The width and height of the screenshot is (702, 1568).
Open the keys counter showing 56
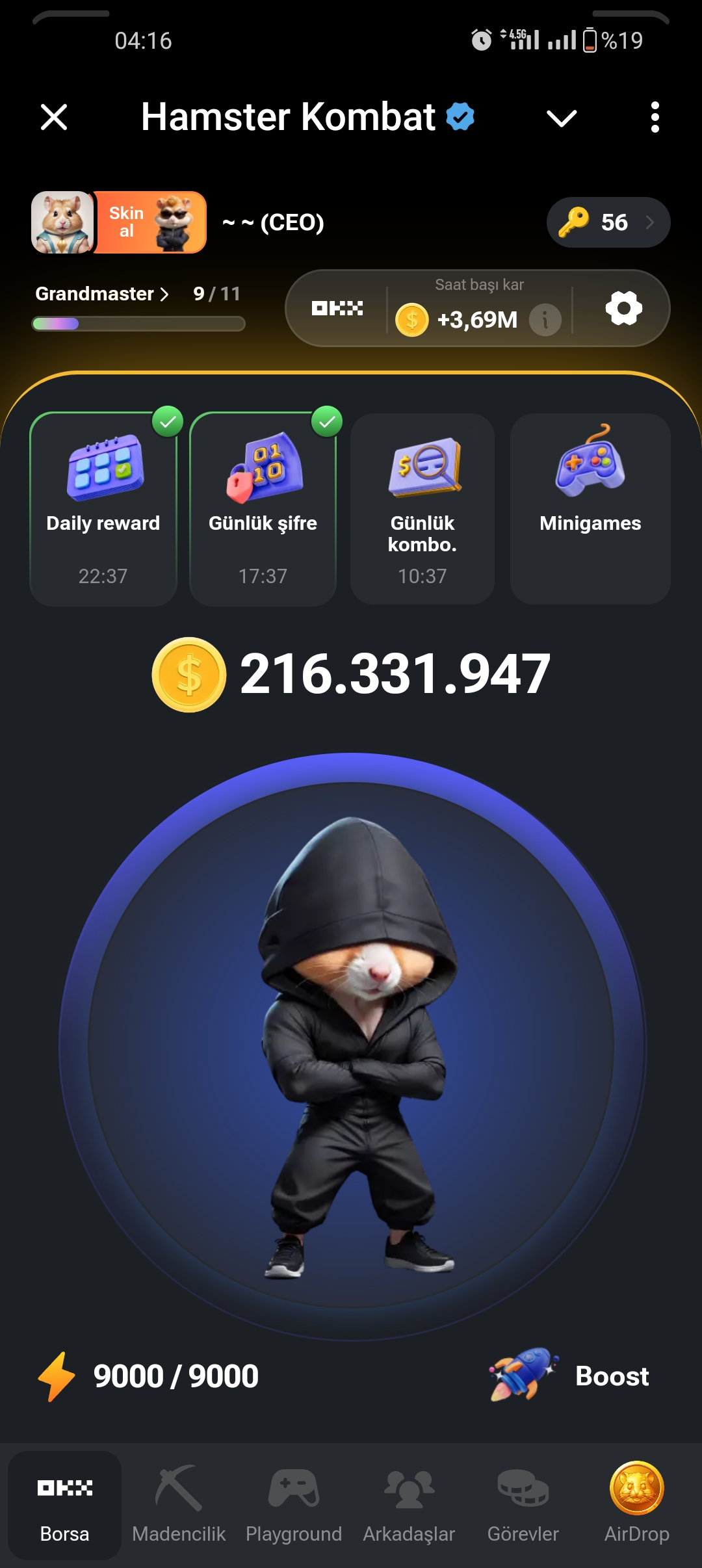608,222
